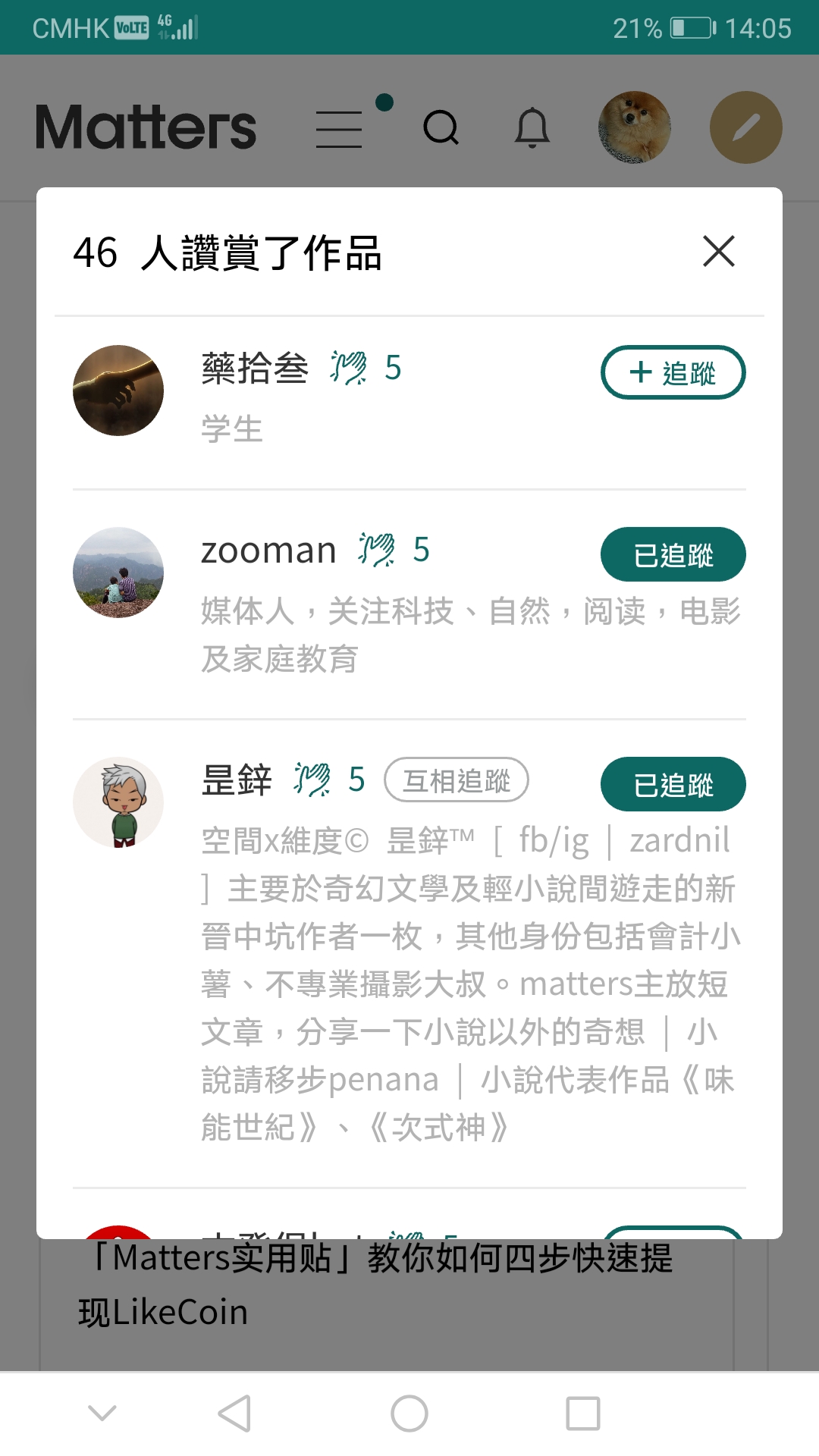819x1456 pixels.
Task: Go to home screen via navigation bar
Action: tap(409, 1414)
